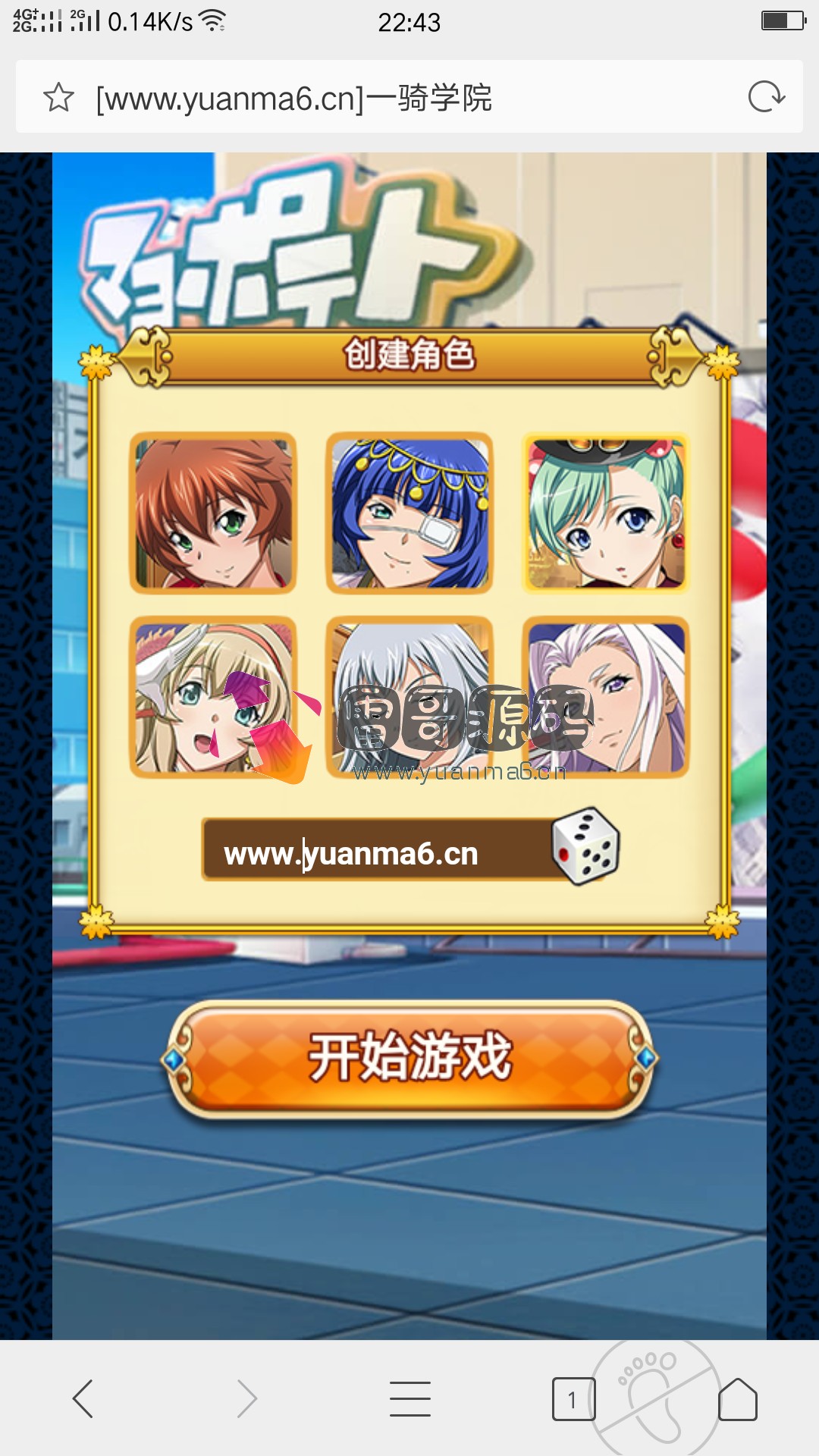Go forward in the browser
819x1456 pixels.
tap(246, 1398)
